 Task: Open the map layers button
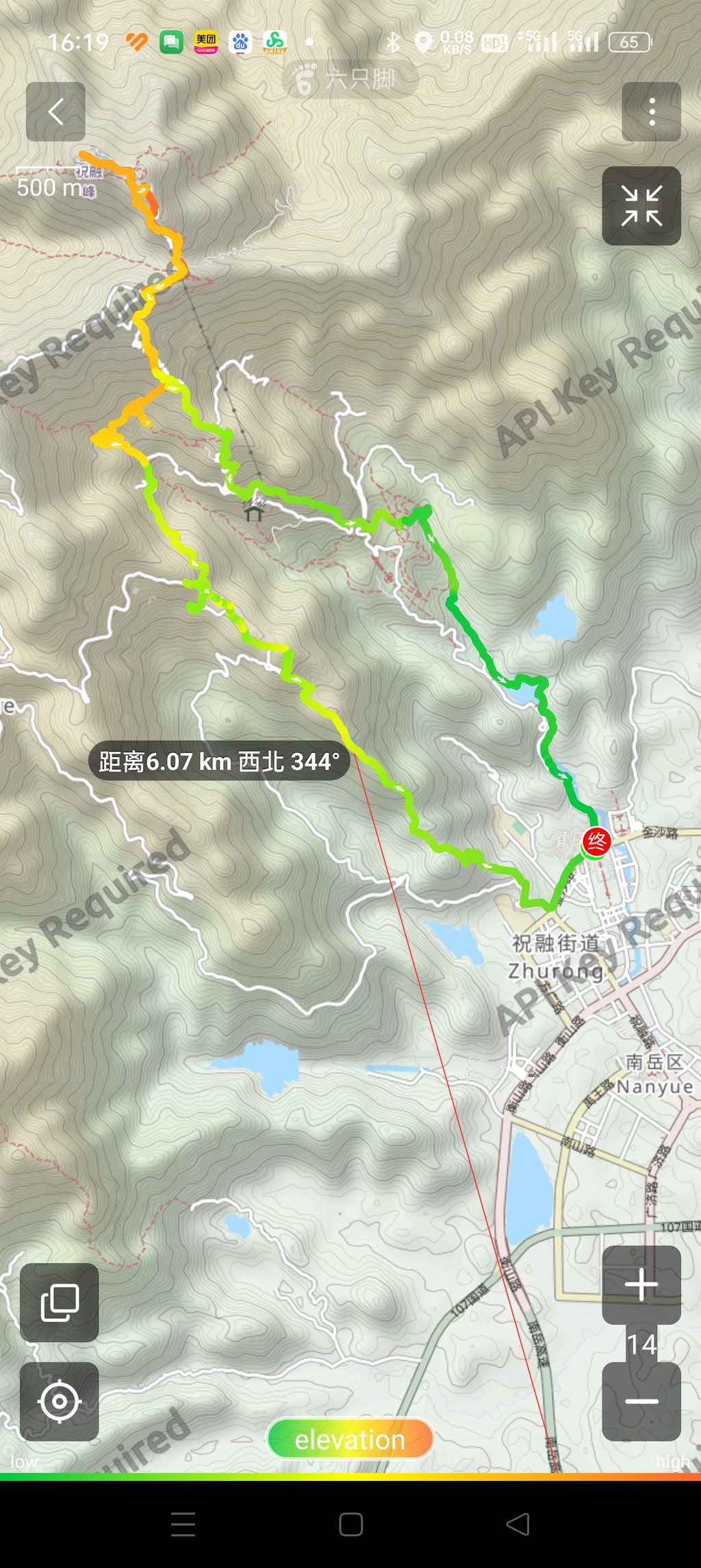60,1302
